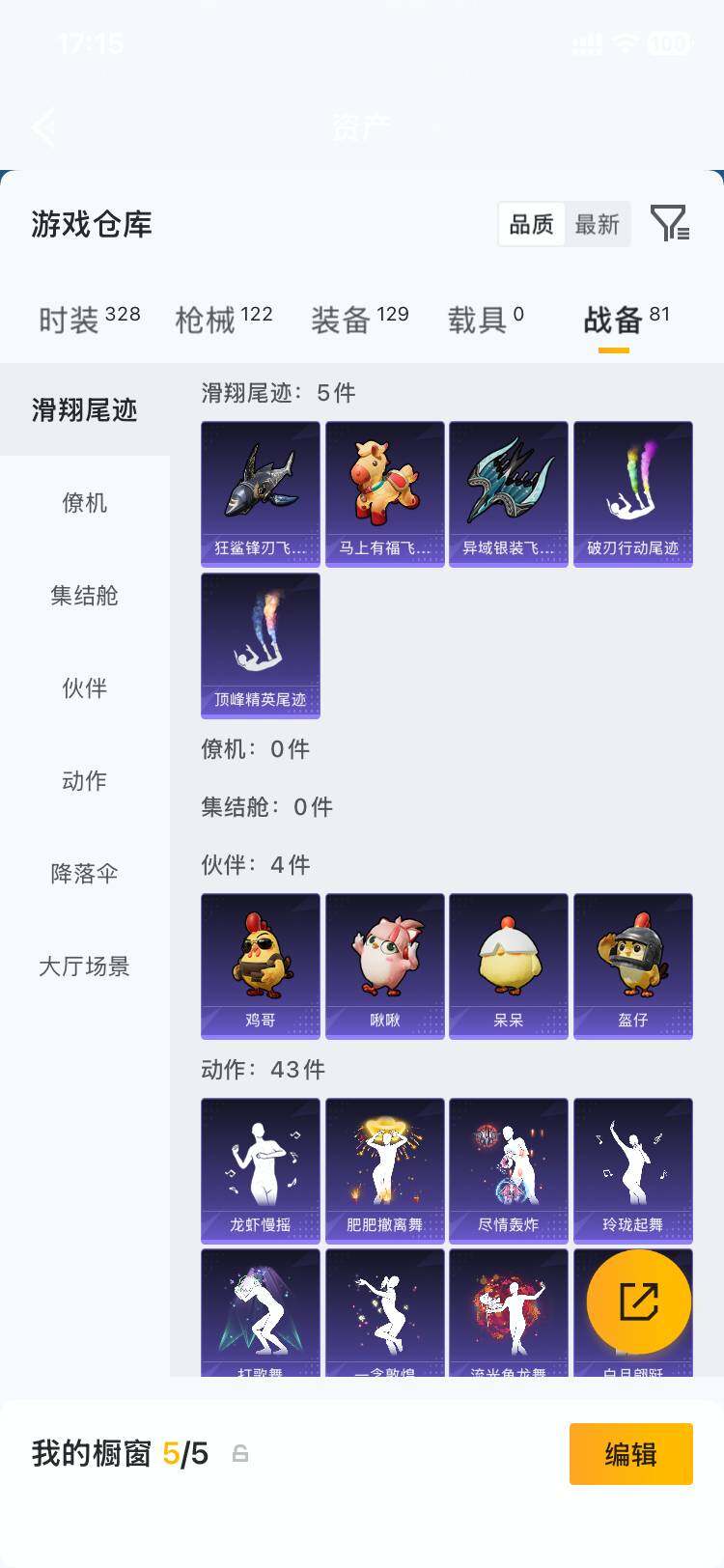Switch to the 枪械 tab
The height and width of the screenshot is (1568, 724).
[x=214, y=319]
